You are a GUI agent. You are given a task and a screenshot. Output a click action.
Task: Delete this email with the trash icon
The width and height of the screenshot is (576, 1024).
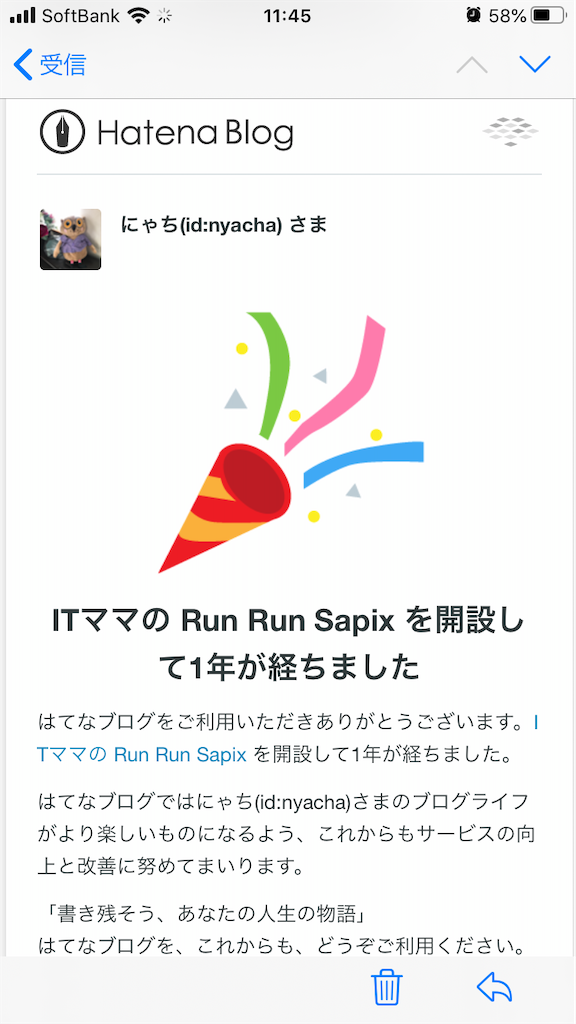[x=387, y=987]
